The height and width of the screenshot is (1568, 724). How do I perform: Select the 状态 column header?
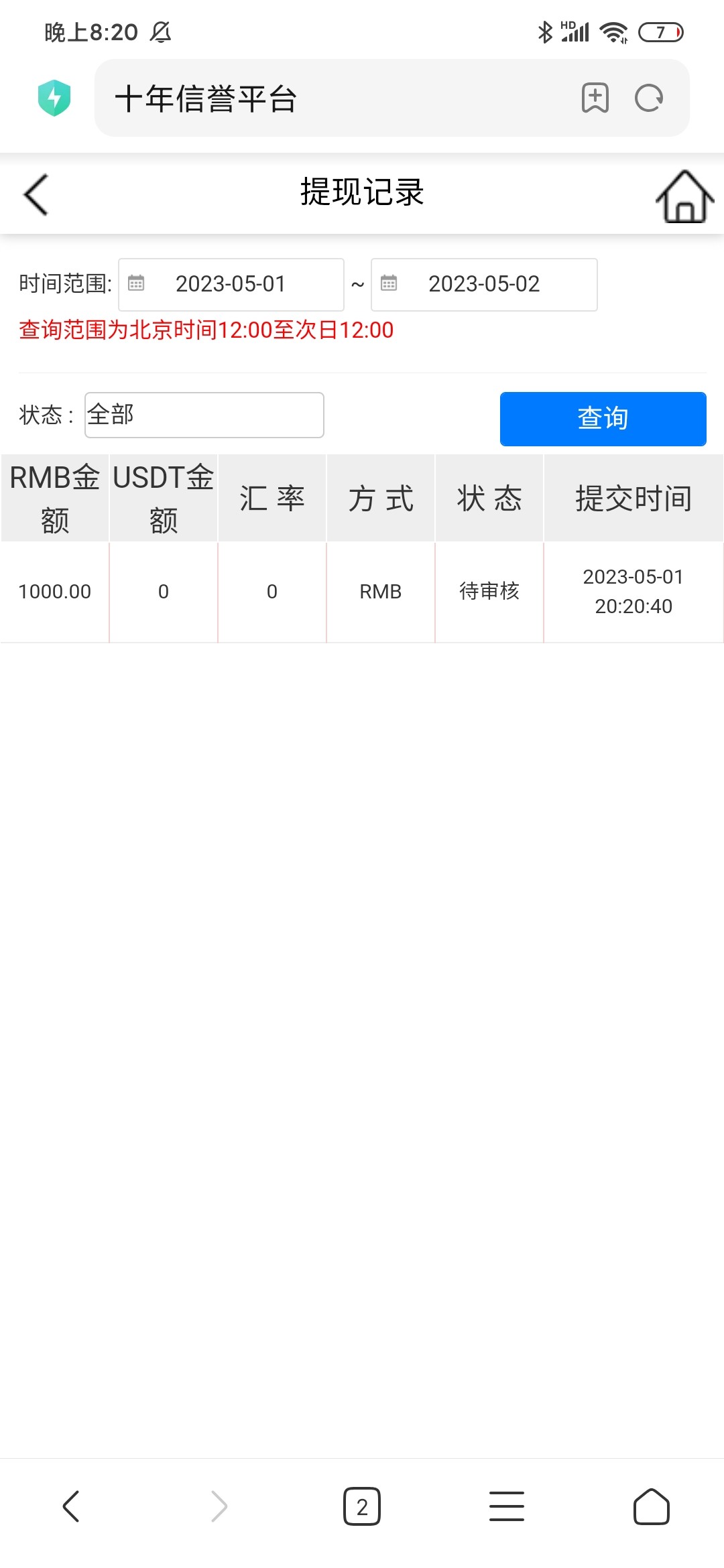click(488, 497)
